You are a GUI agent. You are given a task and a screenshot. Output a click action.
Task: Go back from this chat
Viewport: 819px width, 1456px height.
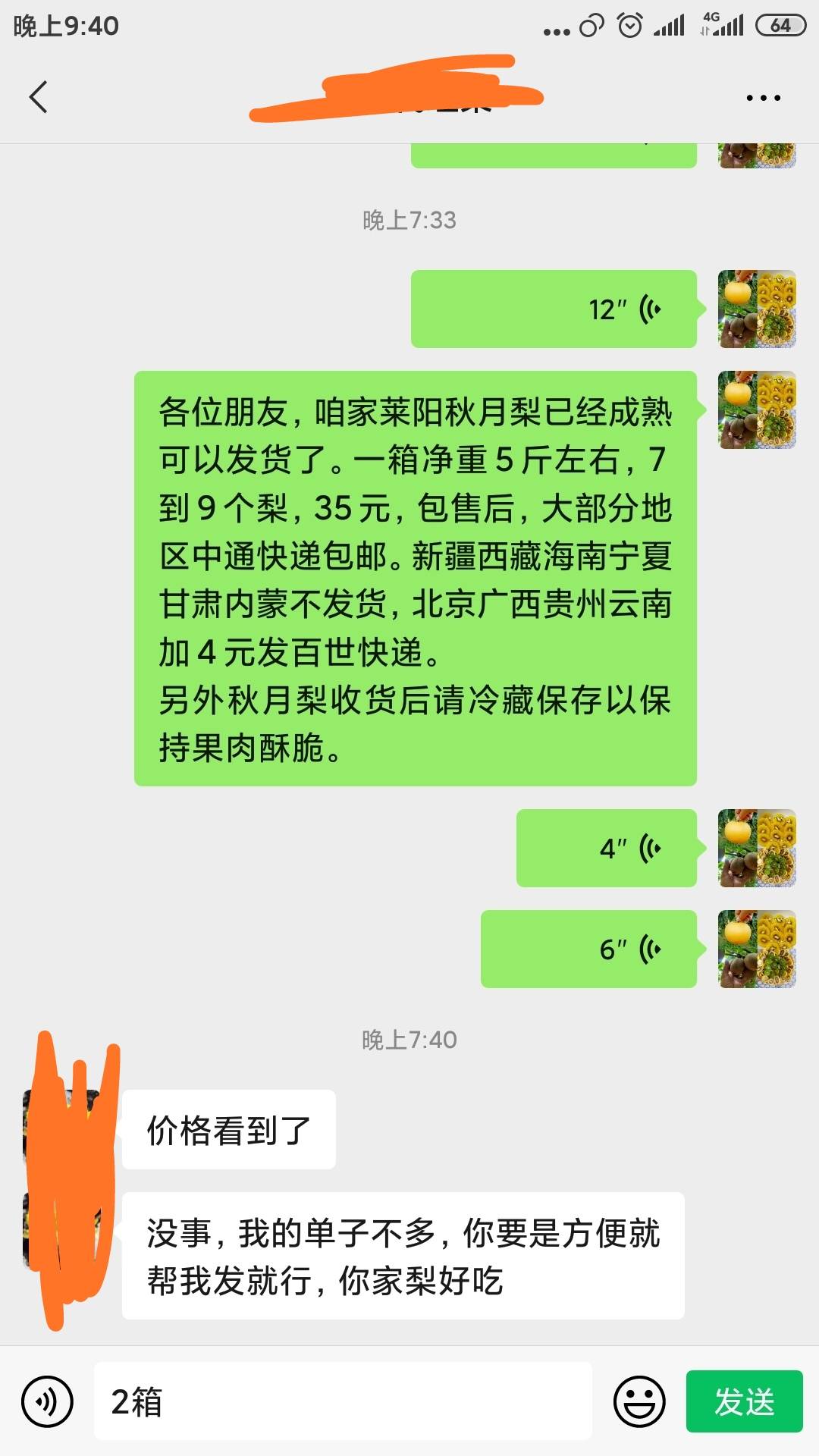coord(38,97)
